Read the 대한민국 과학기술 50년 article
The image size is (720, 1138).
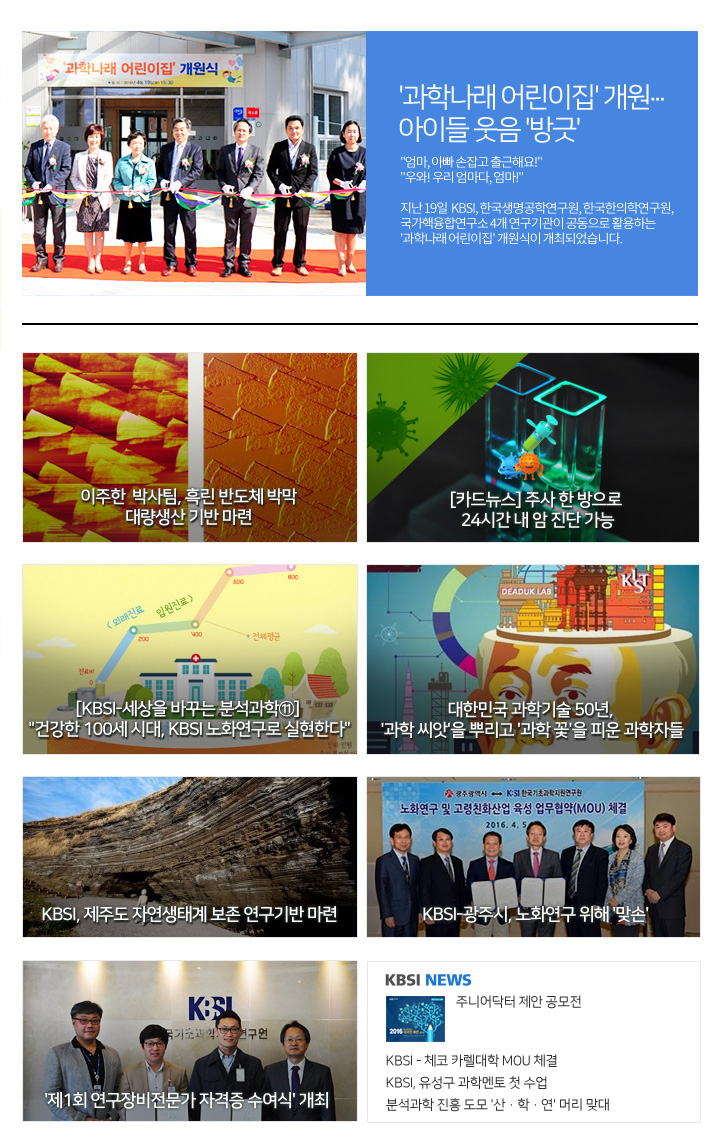coord(532,659)
